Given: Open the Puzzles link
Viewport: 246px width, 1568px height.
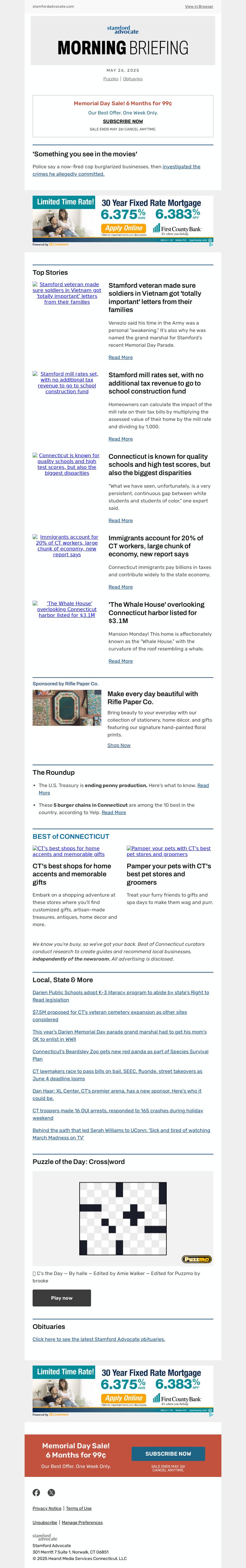Looking at the screenshot, I should pyautogui.click(x=111, y=78).
